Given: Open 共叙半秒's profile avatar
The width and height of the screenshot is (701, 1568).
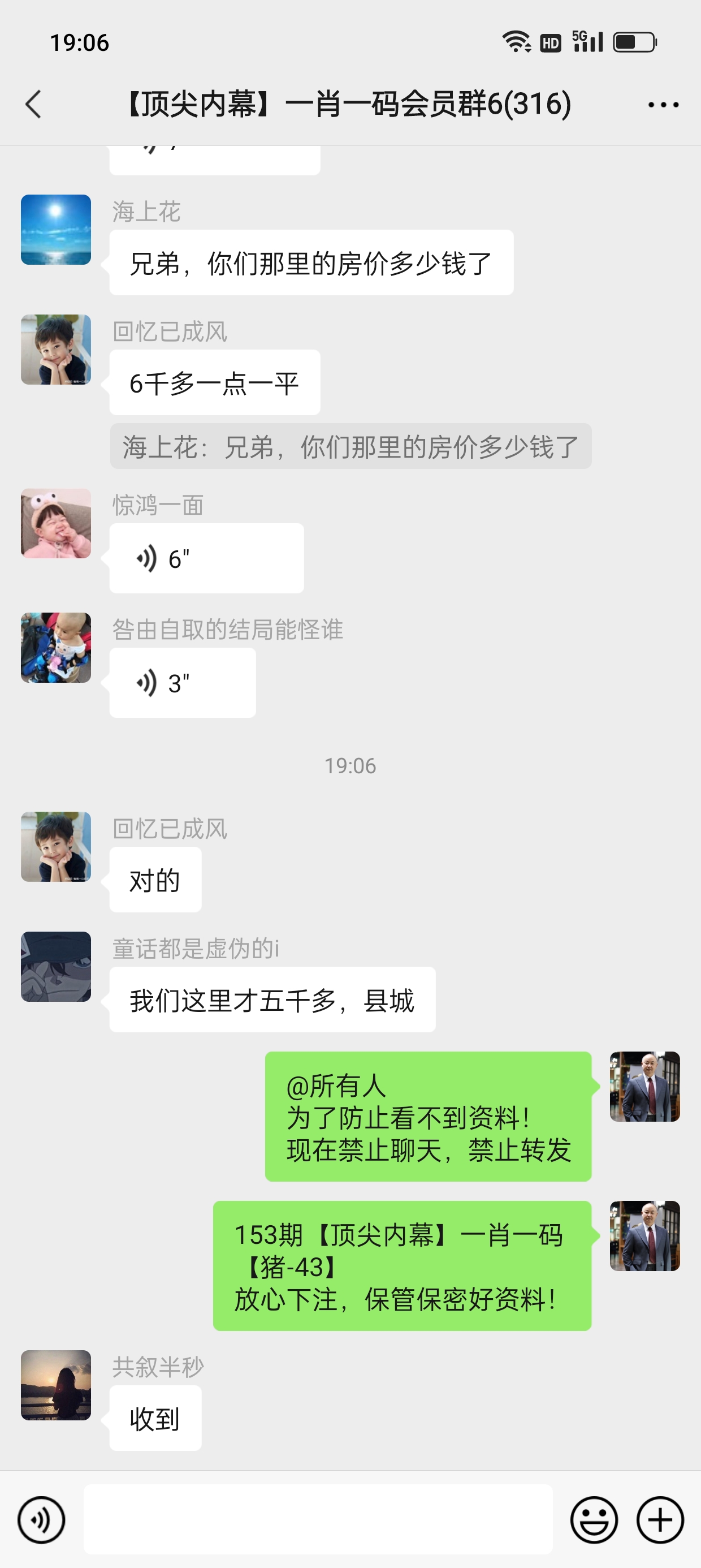Looking at the screenshot, I should [x=56, y=1385].
